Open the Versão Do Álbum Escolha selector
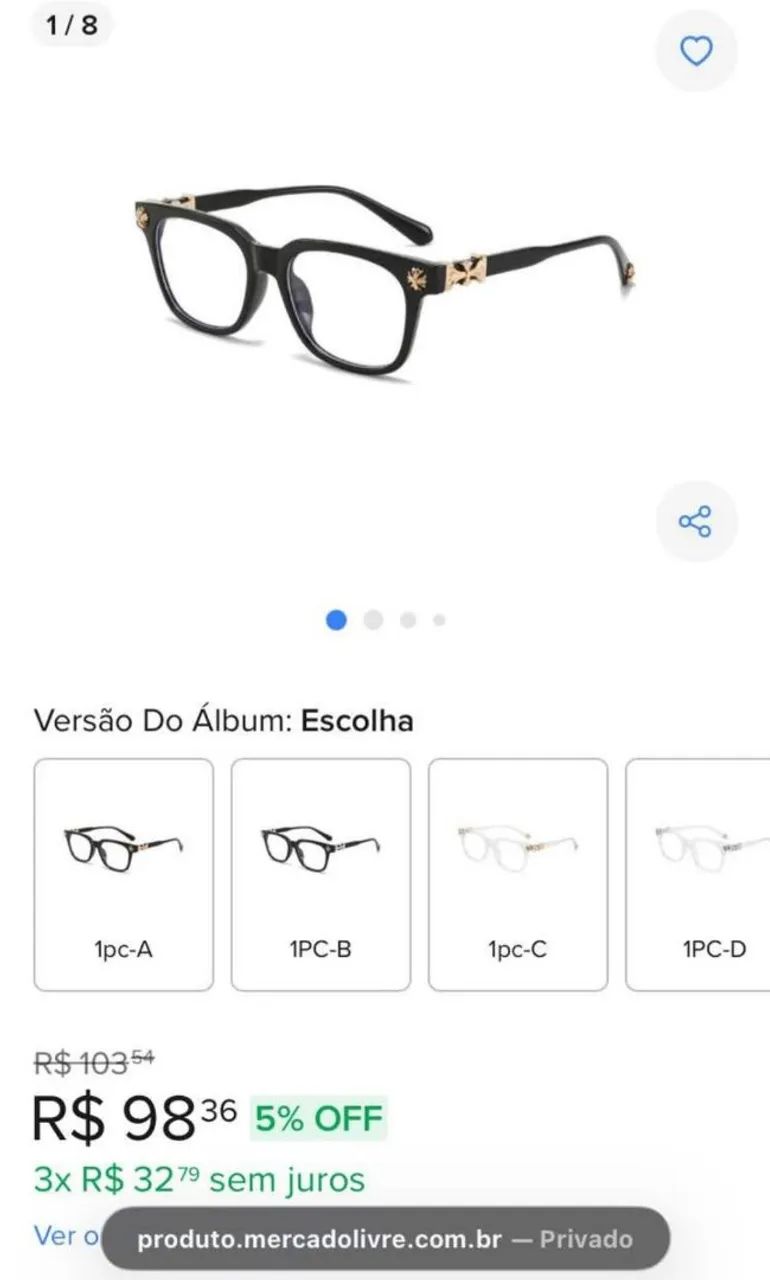Viewport: 770px width, 1280px height. [x=222, y=718]
